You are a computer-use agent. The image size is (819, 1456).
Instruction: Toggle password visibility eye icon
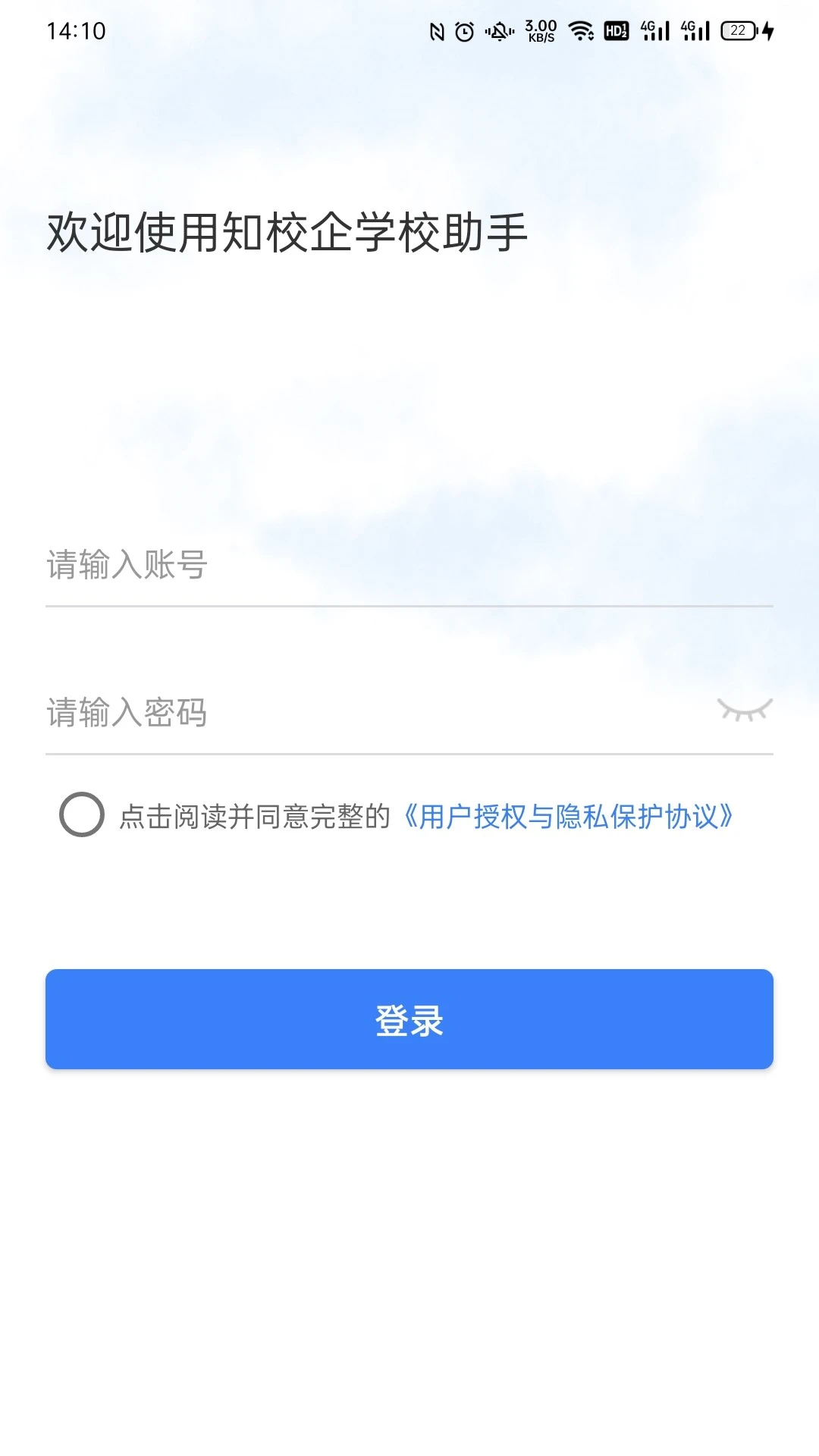pyautogui.click(x=745, y=711)
